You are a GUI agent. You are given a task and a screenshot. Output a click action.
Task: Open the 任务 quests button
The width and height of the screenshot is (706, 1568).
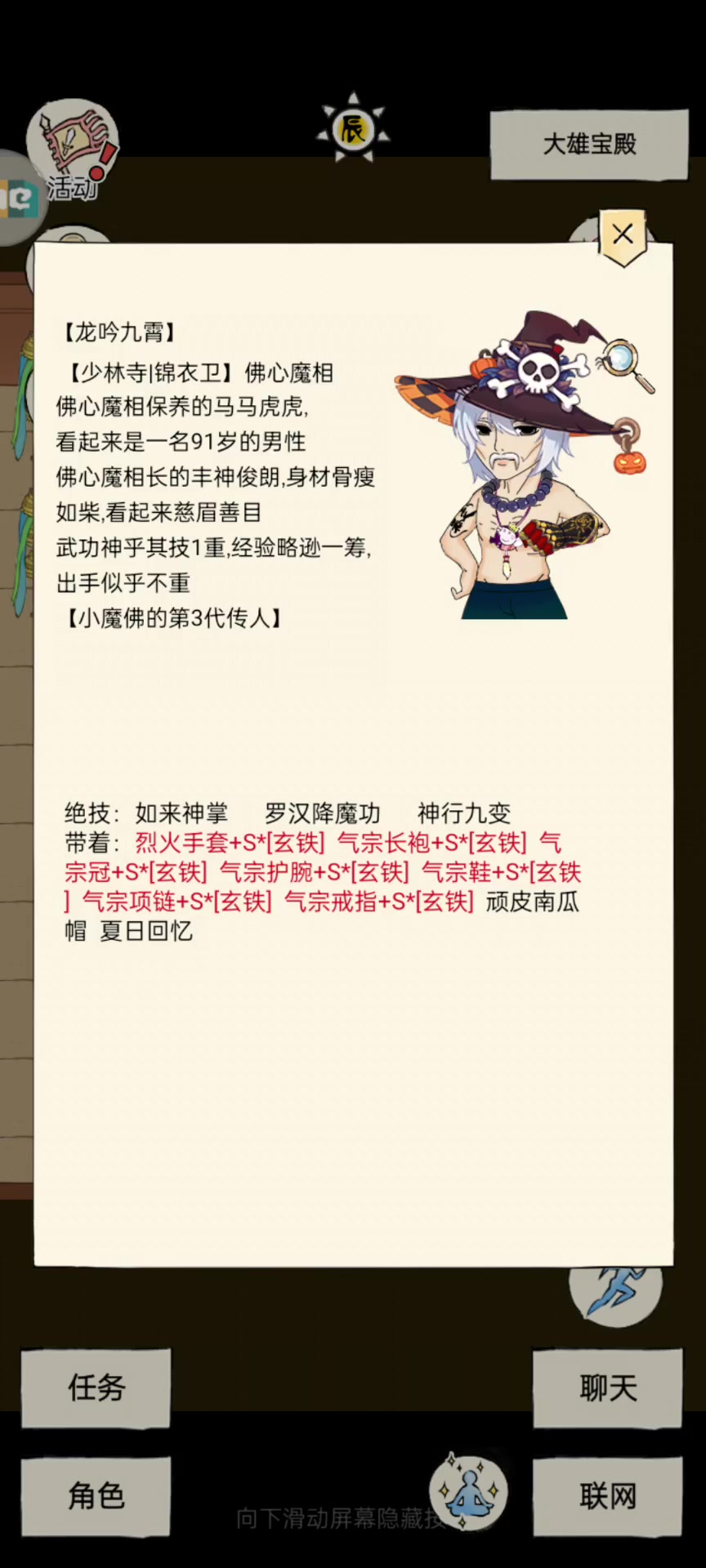pos(96,1388)
